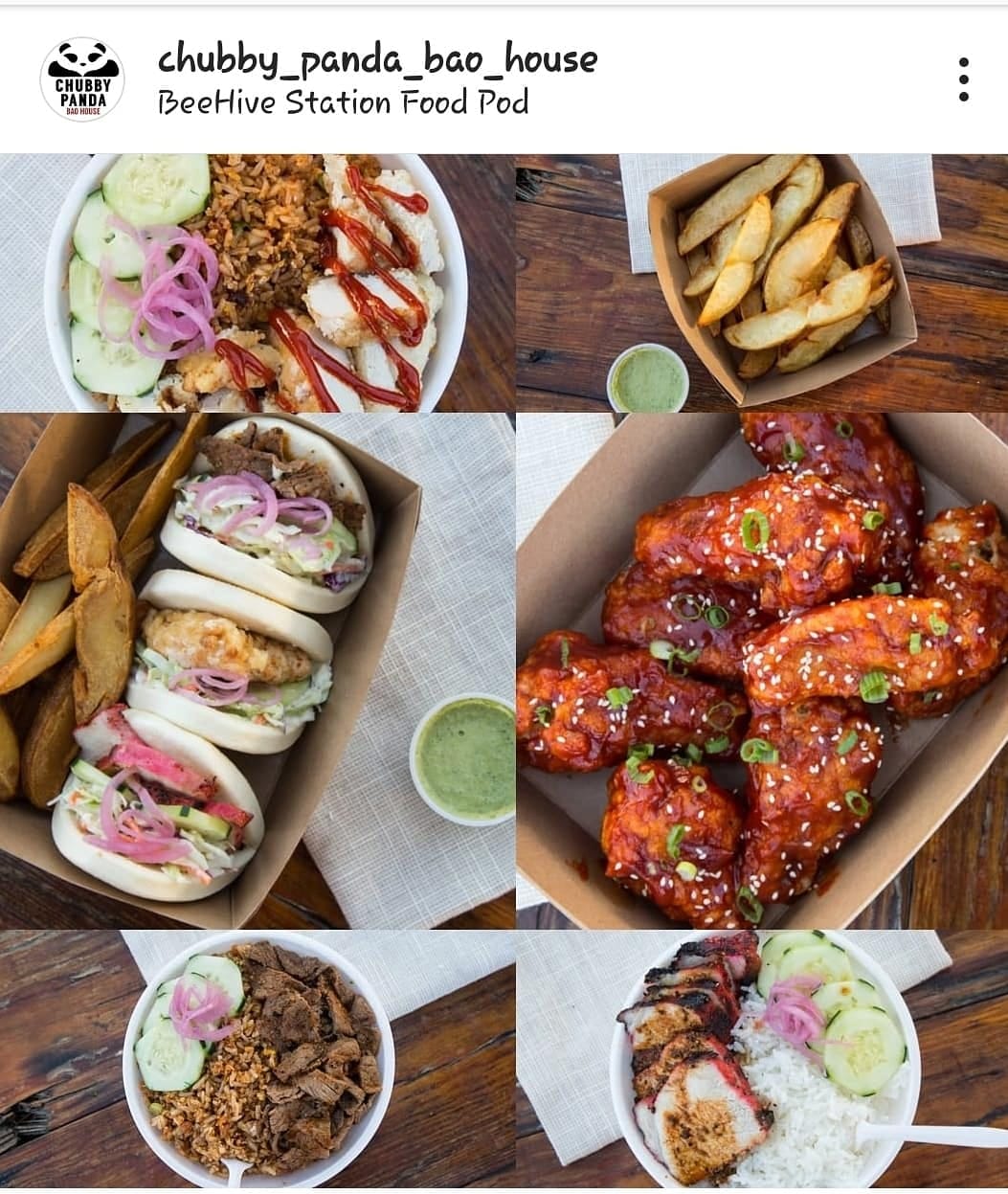The width and height of the screenshot is (1008, 1194).
Task: Open the post's three-dot overflow menu
Action: [963, 79]
